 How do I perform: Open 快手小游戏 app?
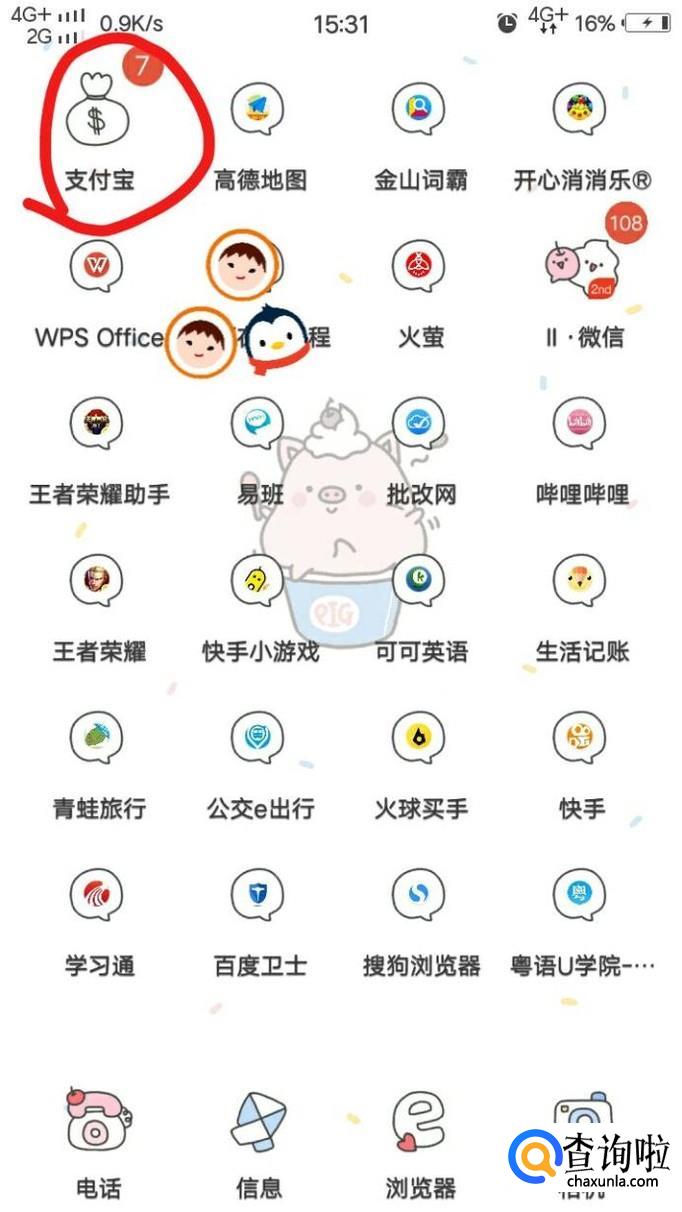(x=258, y=582)
